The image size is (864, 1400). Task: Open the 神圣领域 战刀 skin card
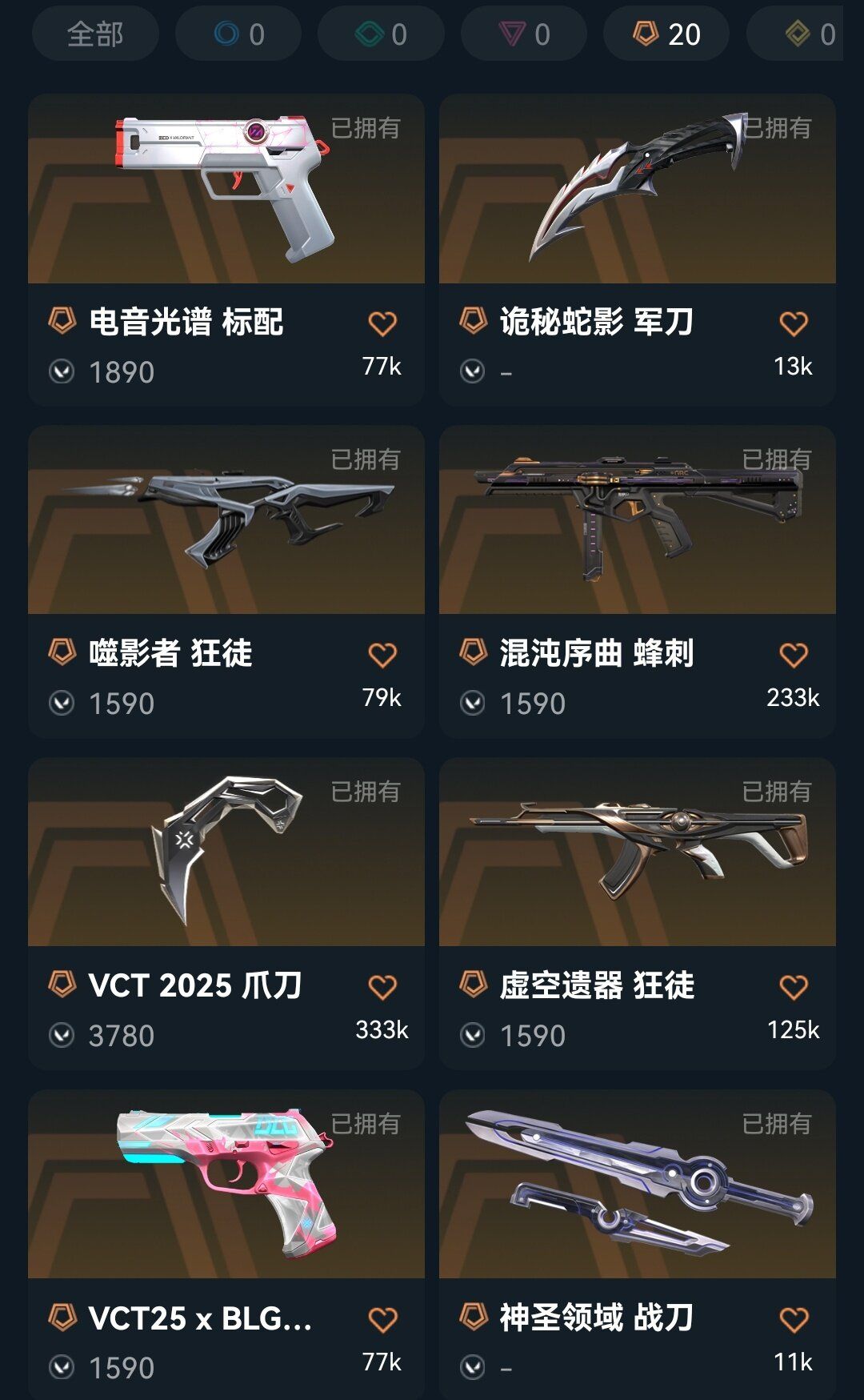[x=637, y=1185]
